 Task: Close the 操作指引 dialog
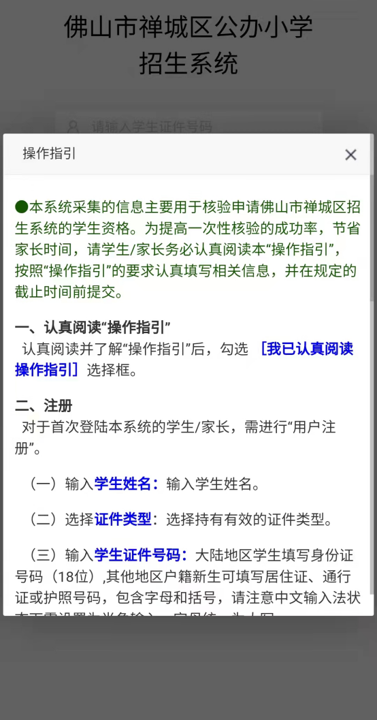point(351,155)
